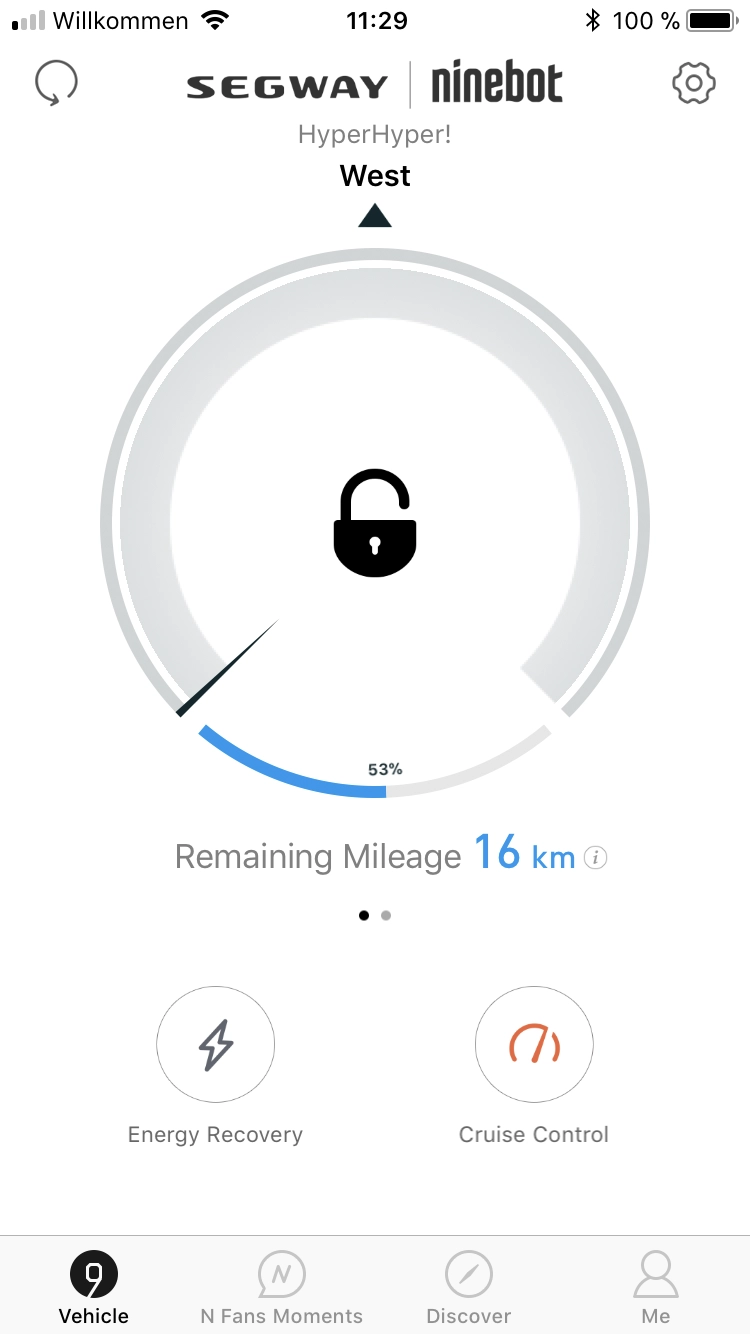Show info about Remaining Mileage
750x1334 pixels.
pyautogui.click(x=596, y=858)
